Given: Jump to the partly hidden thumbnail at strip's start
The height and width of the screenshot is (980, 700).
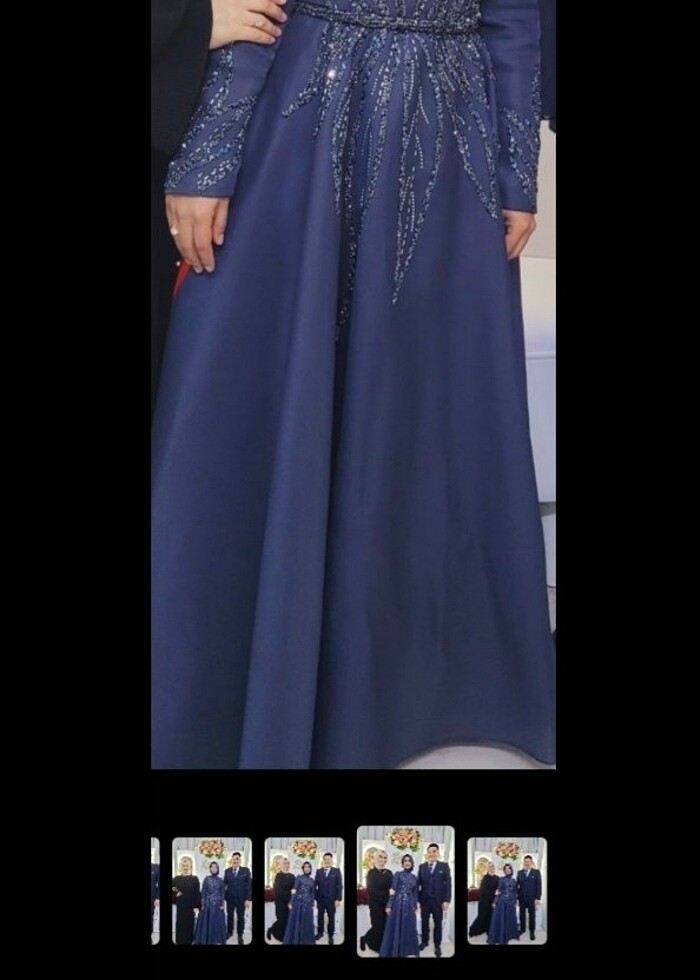Looking at the screenshot, I should click(x=155, y=891).
